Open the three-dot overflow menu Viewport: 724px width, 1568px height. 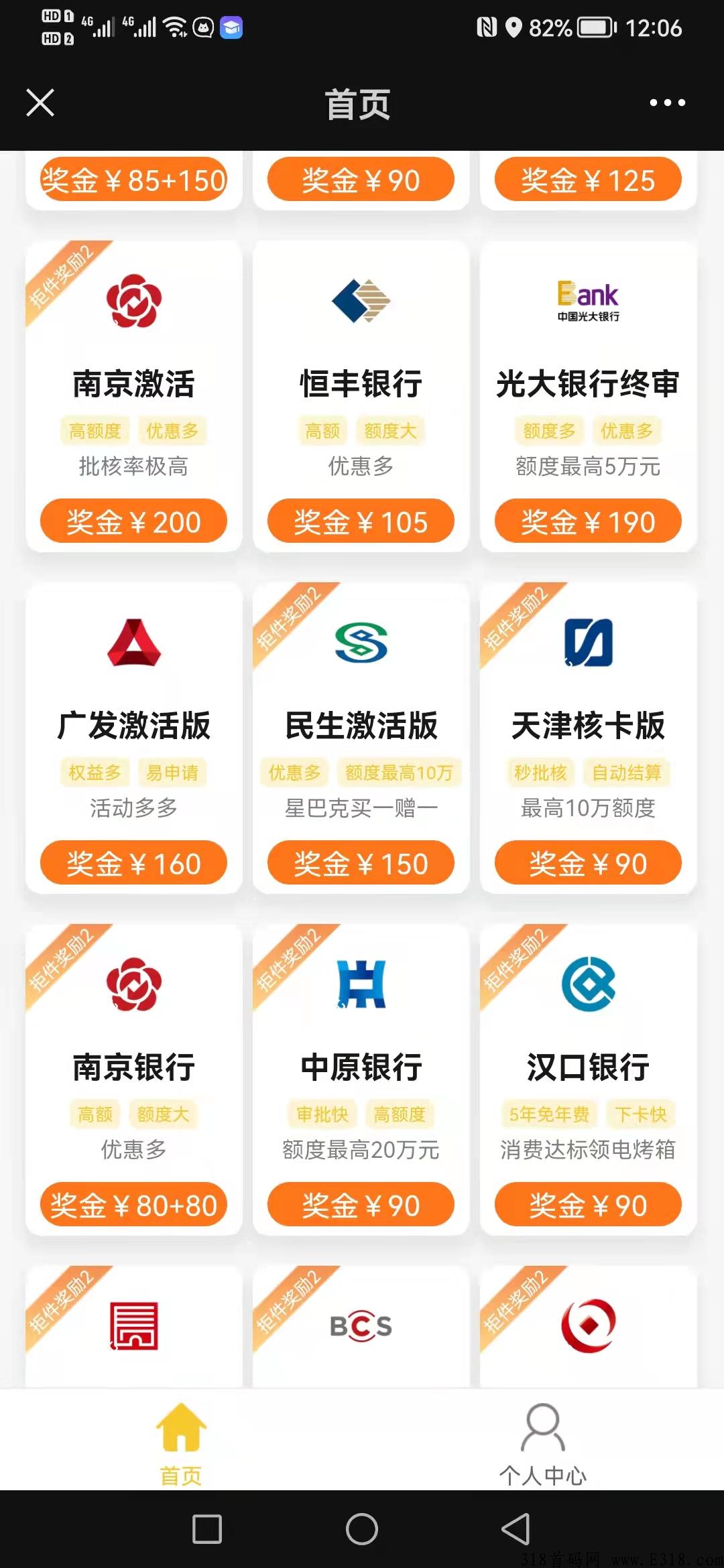point(667,103)
